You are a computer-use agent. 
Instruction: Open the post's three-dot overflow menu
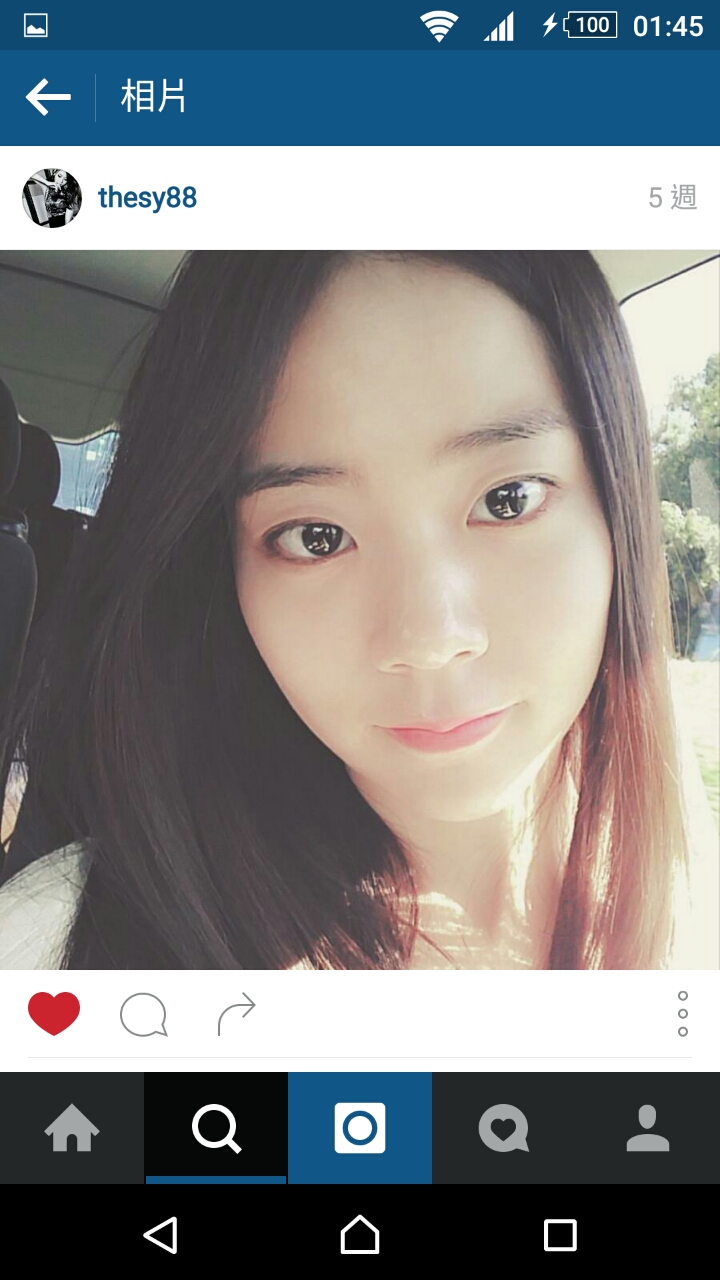tap(682, 1014)
